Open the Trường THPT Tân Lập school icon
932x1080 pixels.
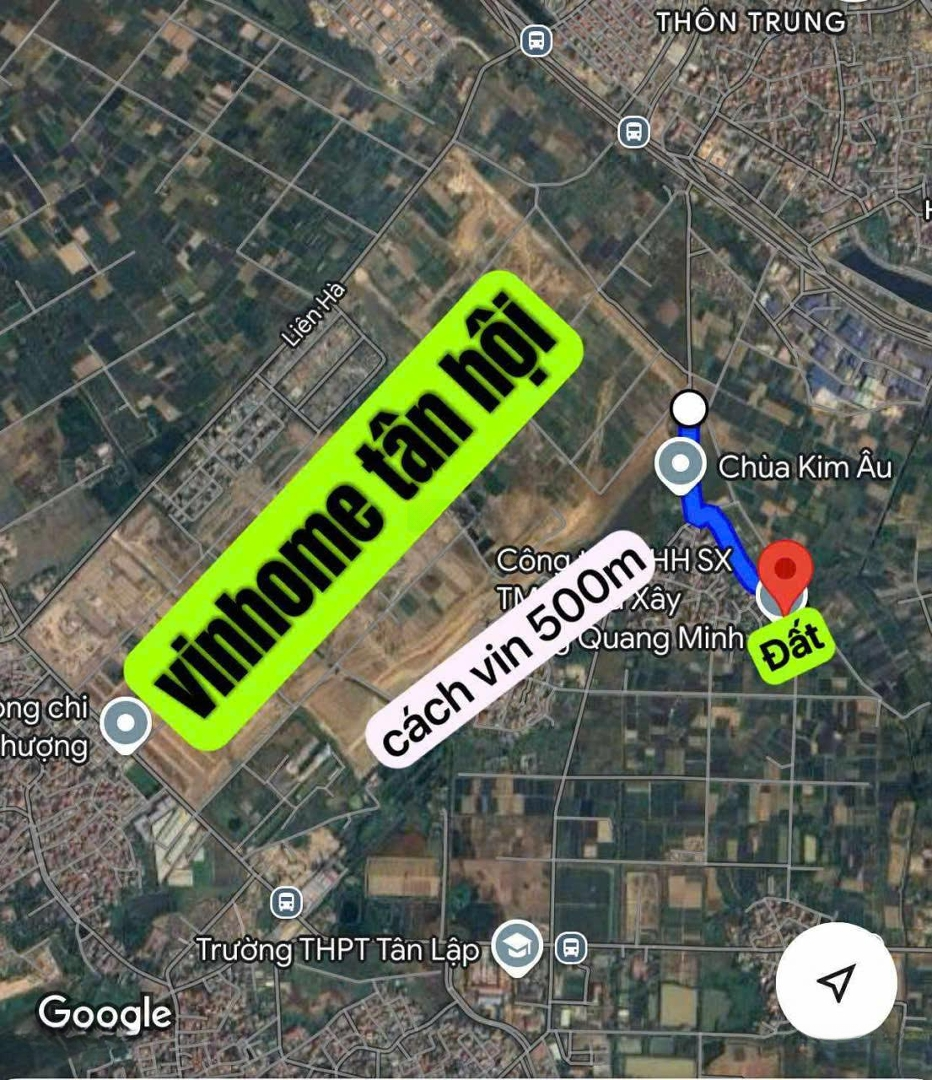pyautogui.click(x=516, y=944)
